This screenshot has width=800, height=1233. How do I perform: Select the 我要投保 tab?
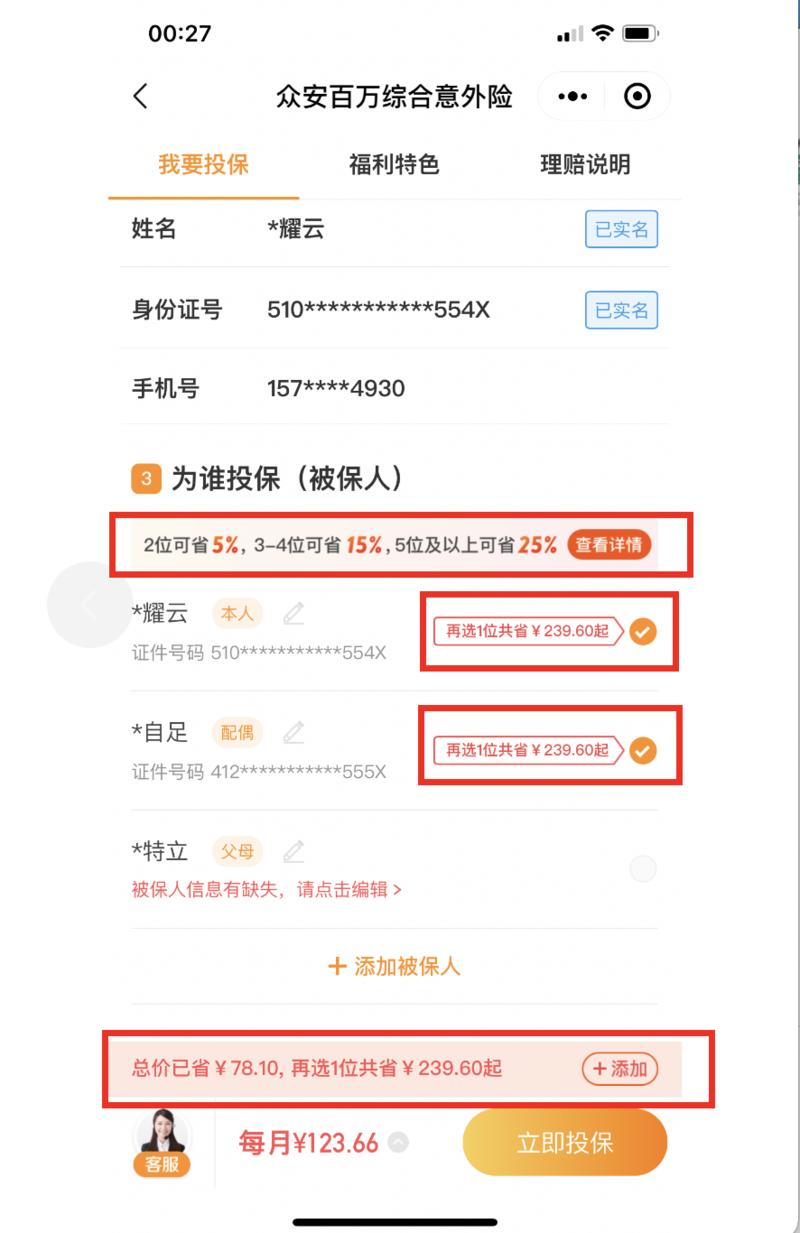[203, 165]
